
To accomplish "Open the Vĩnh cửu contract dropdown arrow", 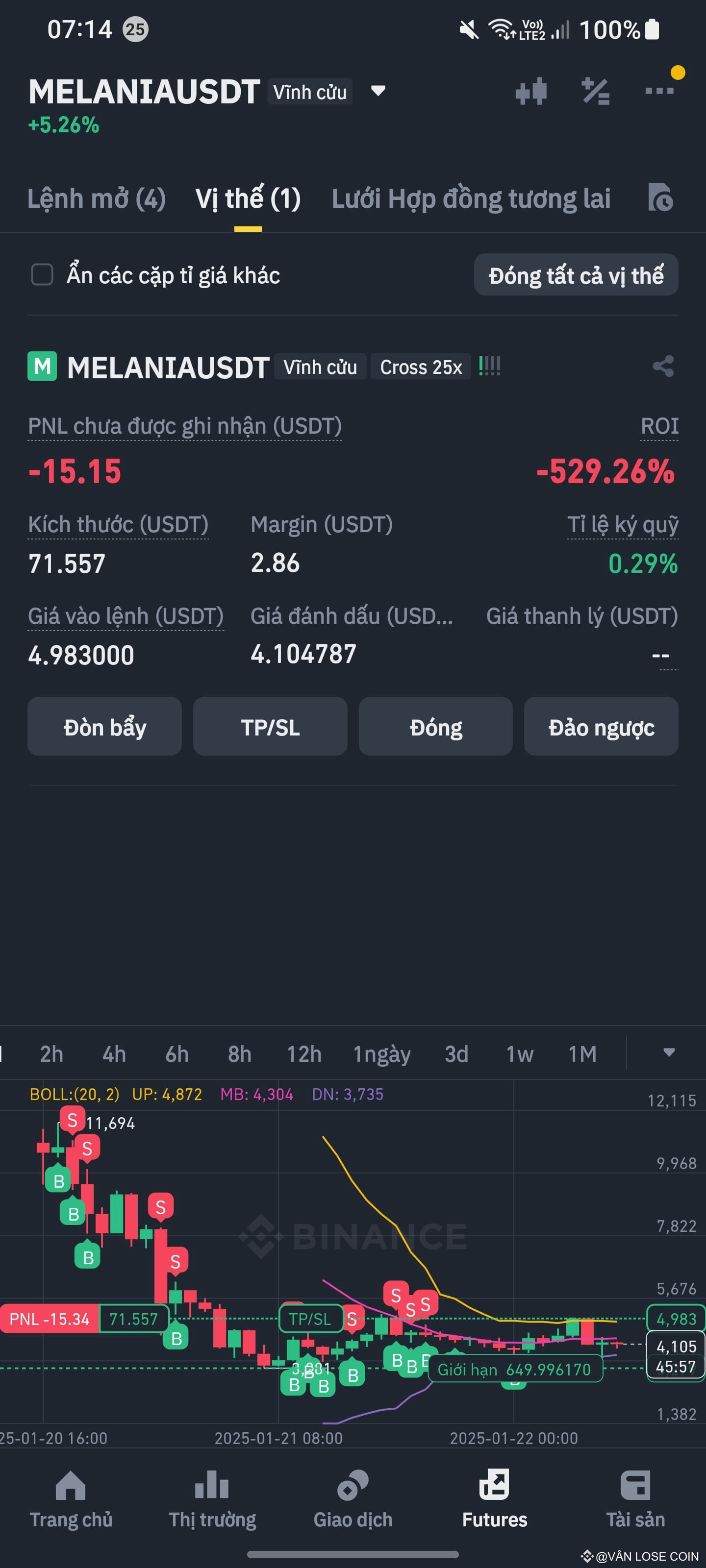I will 378,91.
